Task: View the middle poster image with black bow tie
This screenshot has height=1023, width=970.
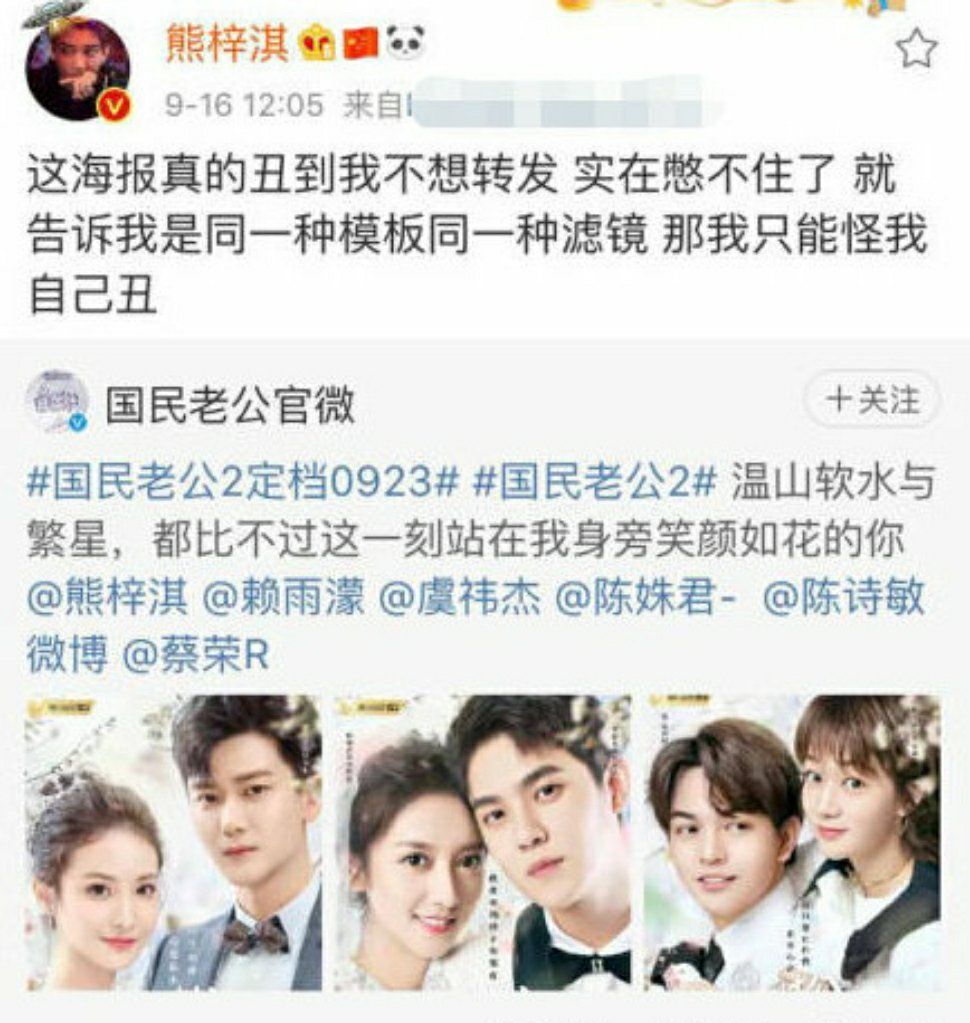Action: coord(483,843)
